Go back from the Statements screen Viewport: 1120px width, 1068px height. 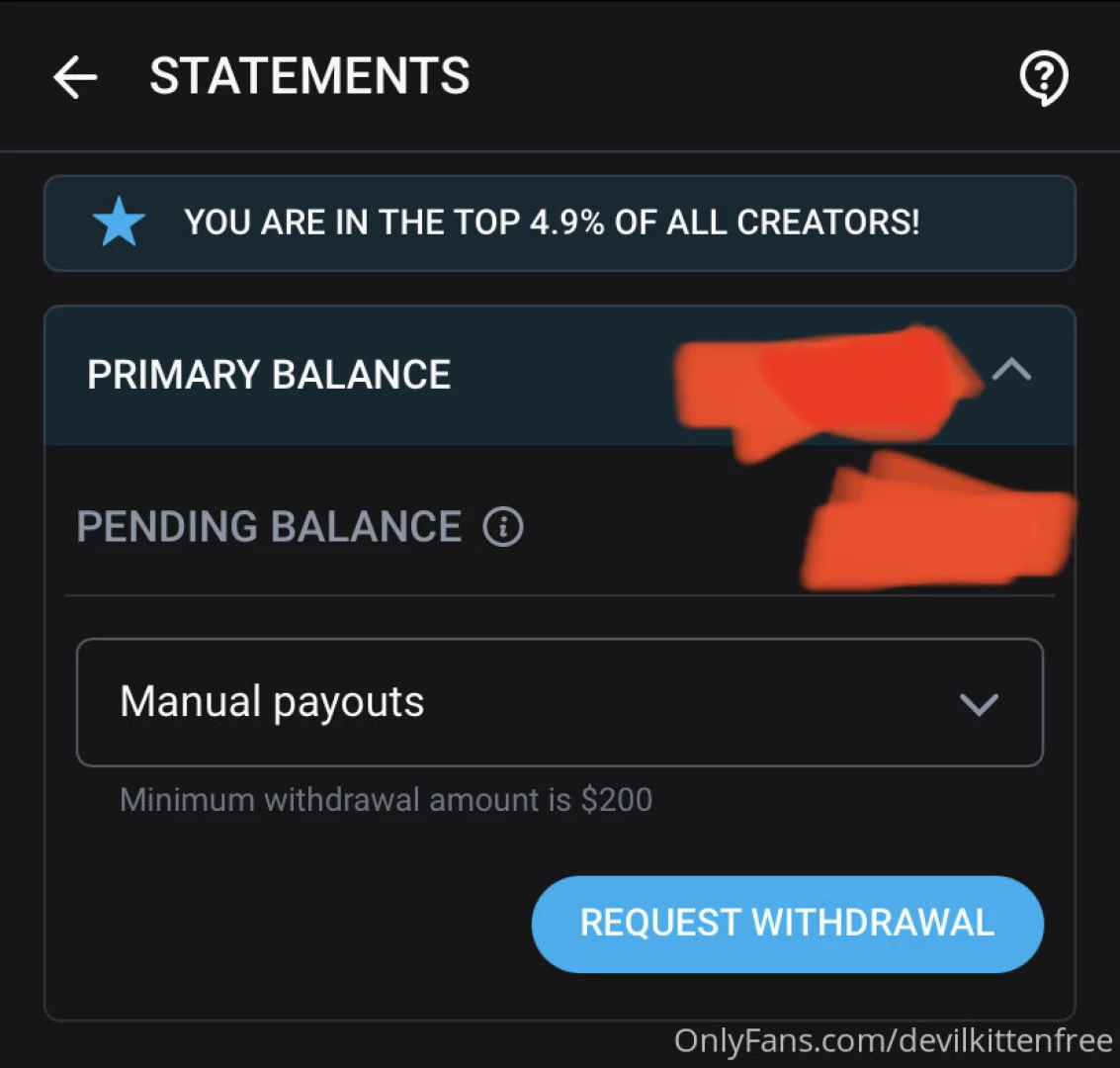coord(75,77)
